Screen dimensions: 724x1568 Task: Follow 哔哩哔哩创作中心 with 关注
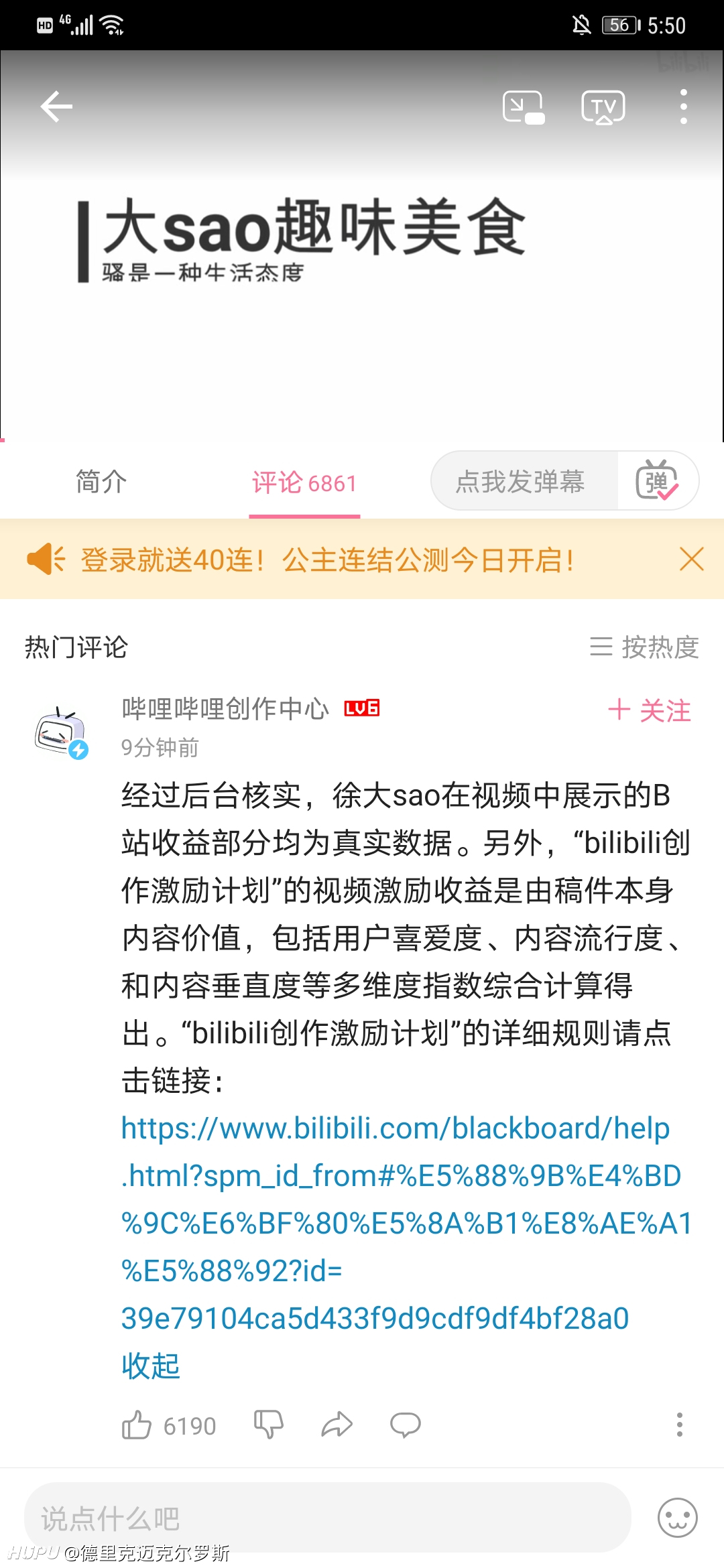coord(649,710)
